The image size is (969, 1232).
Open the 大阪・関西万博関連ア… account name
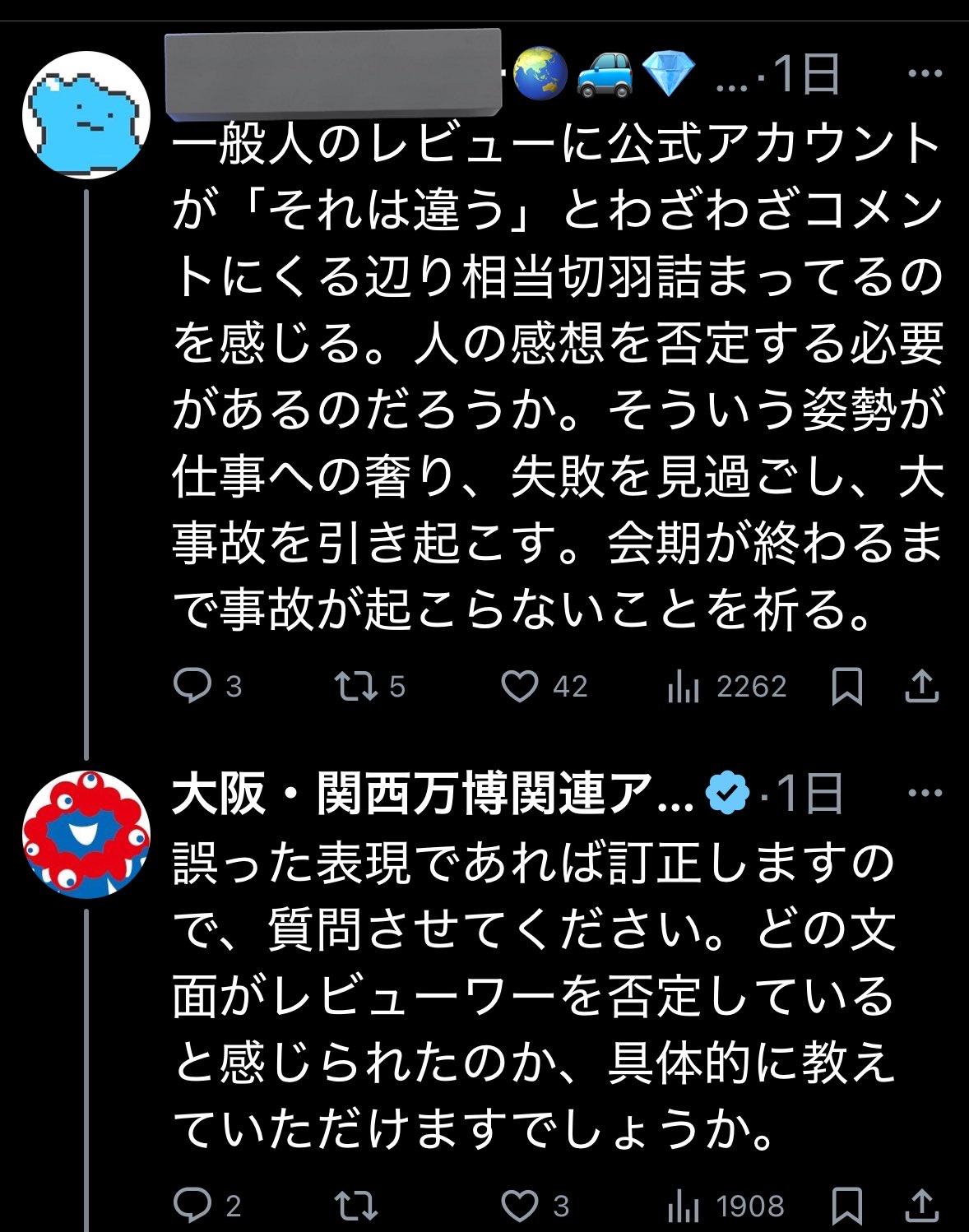(433, 794)
